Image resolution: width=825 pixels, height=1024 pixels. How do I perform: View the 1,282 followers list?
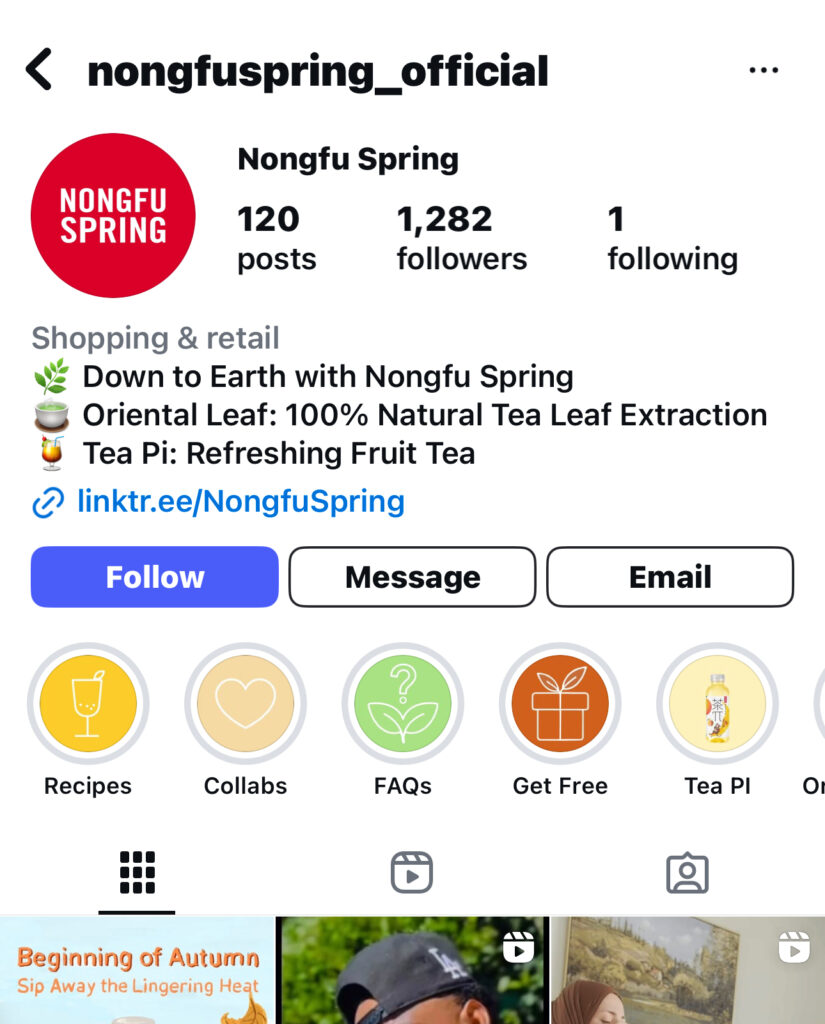461,238
